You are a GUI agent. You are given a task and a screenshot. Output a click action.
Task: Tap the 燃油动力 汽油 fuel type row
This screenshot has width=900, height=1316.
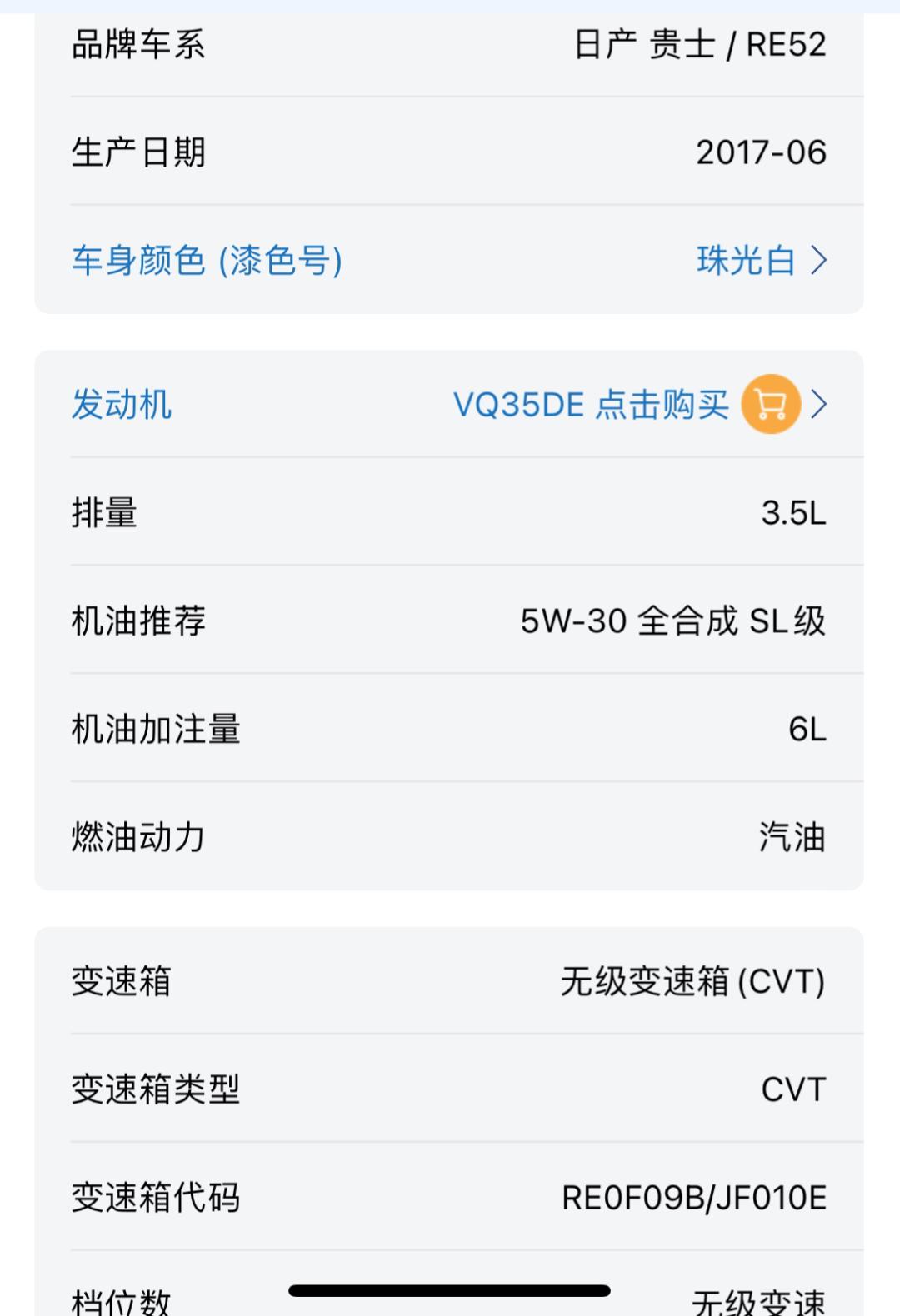pos(450,838)
